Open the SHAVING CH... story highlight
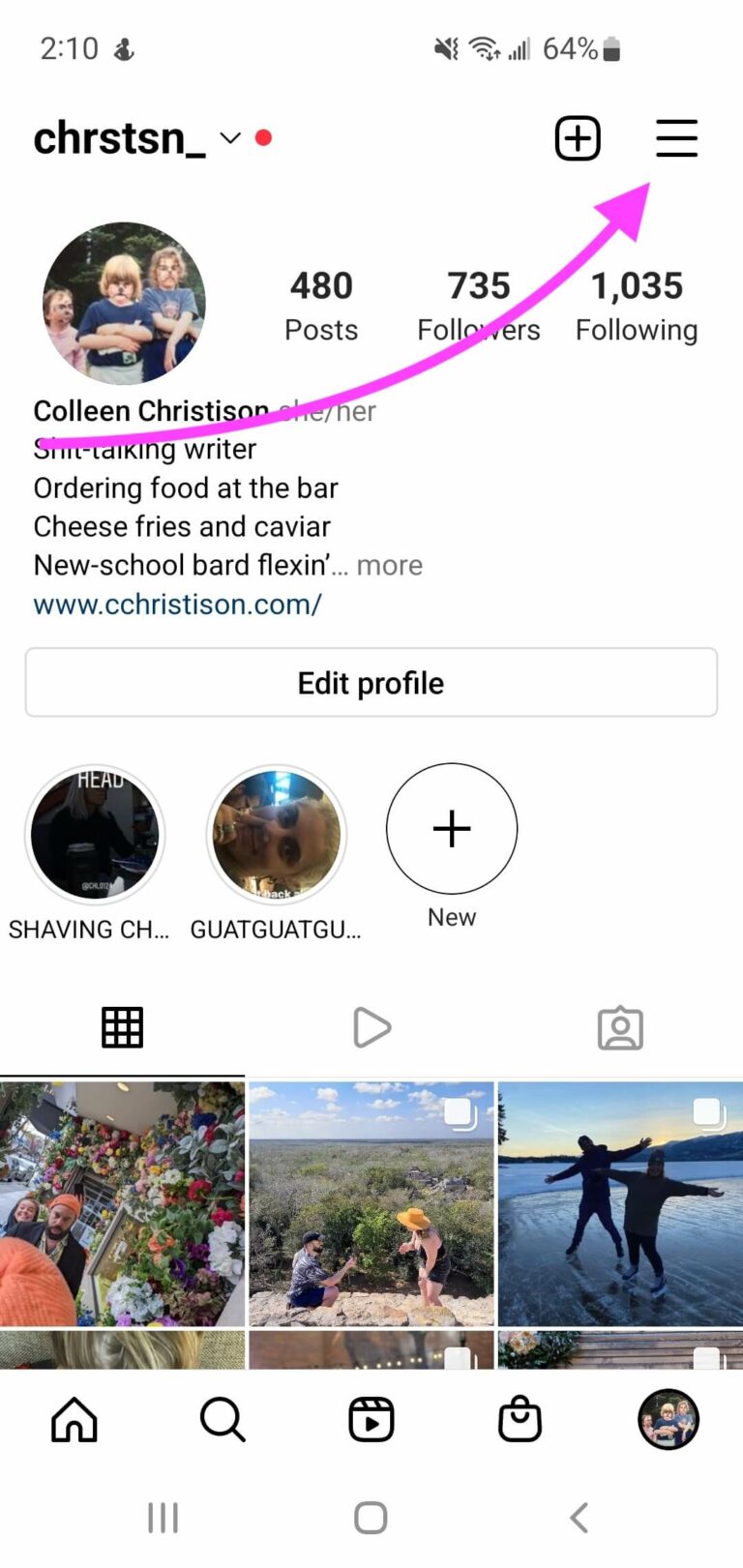Viewport: 743px width, 1568px height. tap(95, 834)
